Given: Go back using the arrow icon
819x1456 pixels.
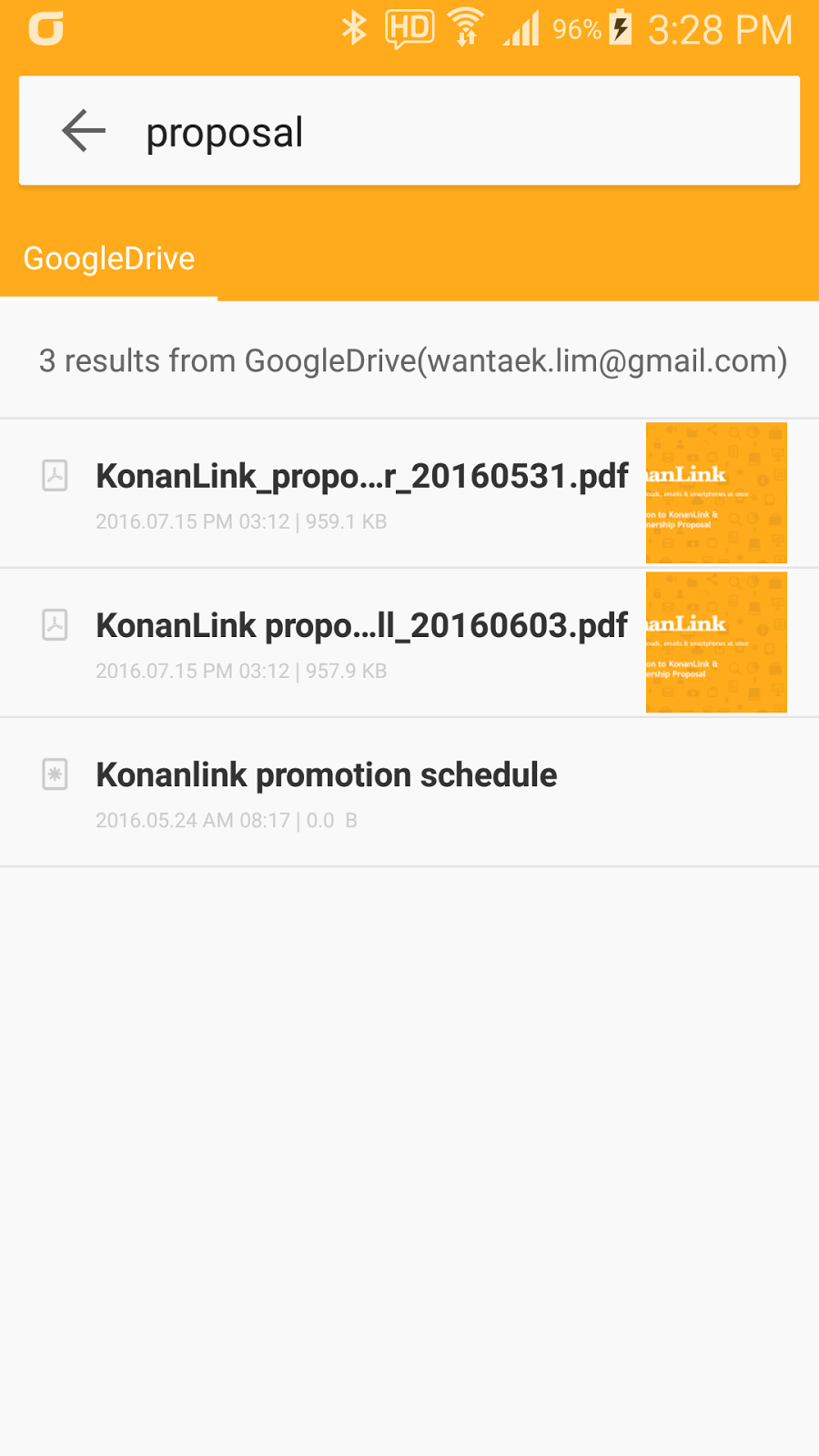Looking at the screenshot, I should (84, 132).
